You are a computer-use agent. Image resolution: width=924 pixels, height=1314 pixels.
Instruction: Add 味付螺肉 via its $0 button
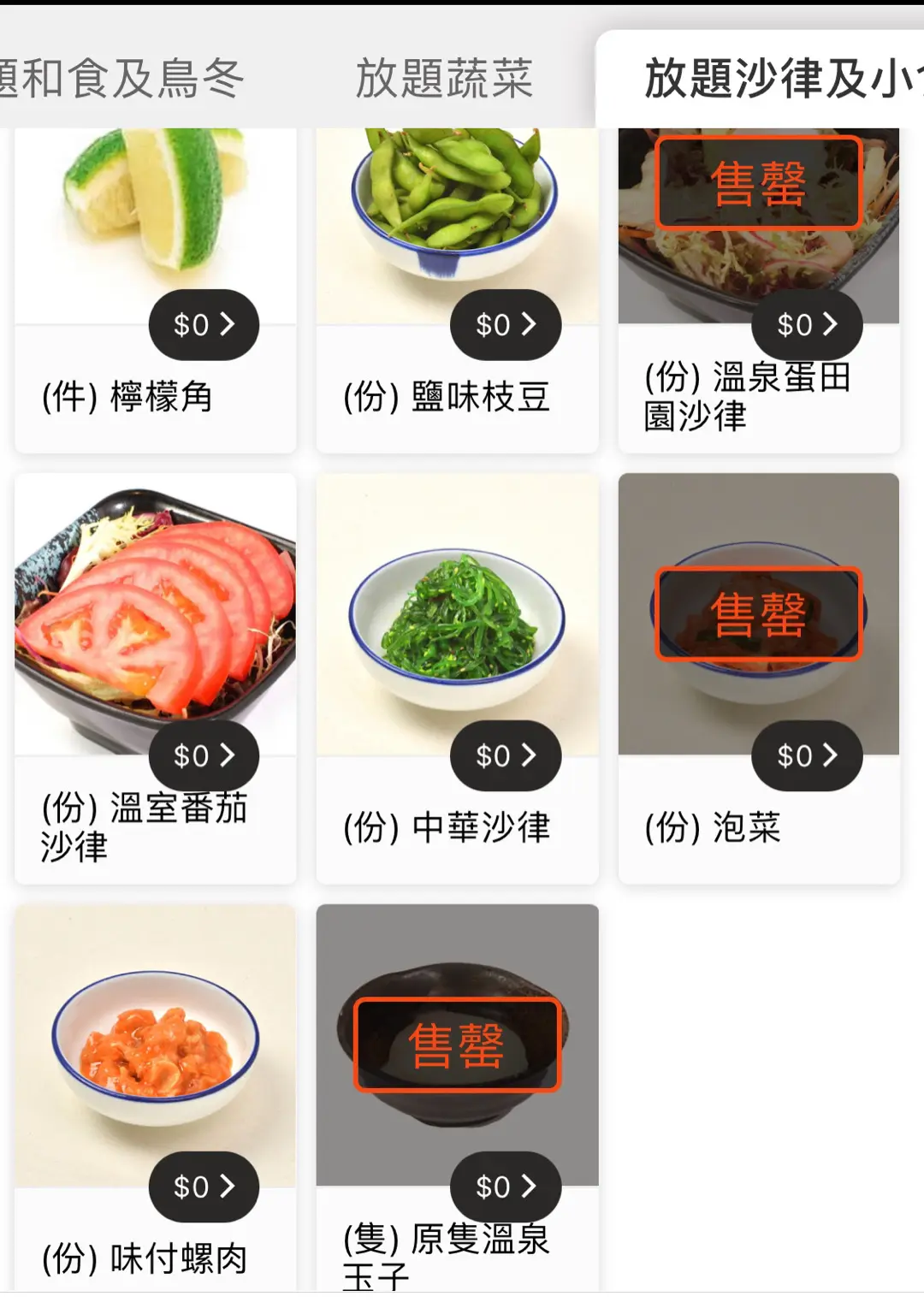point(204,1187)
